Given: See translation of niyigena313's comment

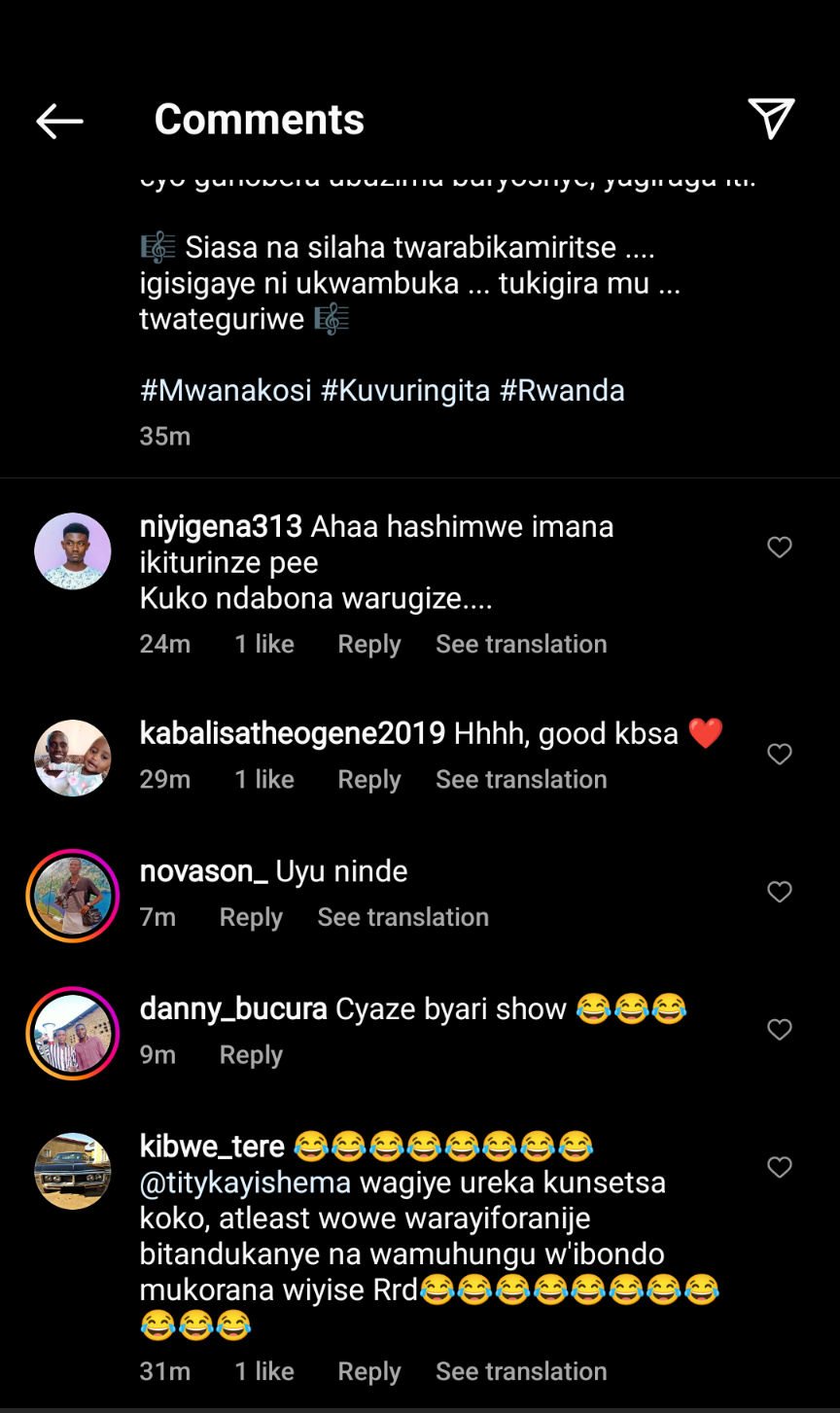Looking at the screenshot, I should [521, 644].
